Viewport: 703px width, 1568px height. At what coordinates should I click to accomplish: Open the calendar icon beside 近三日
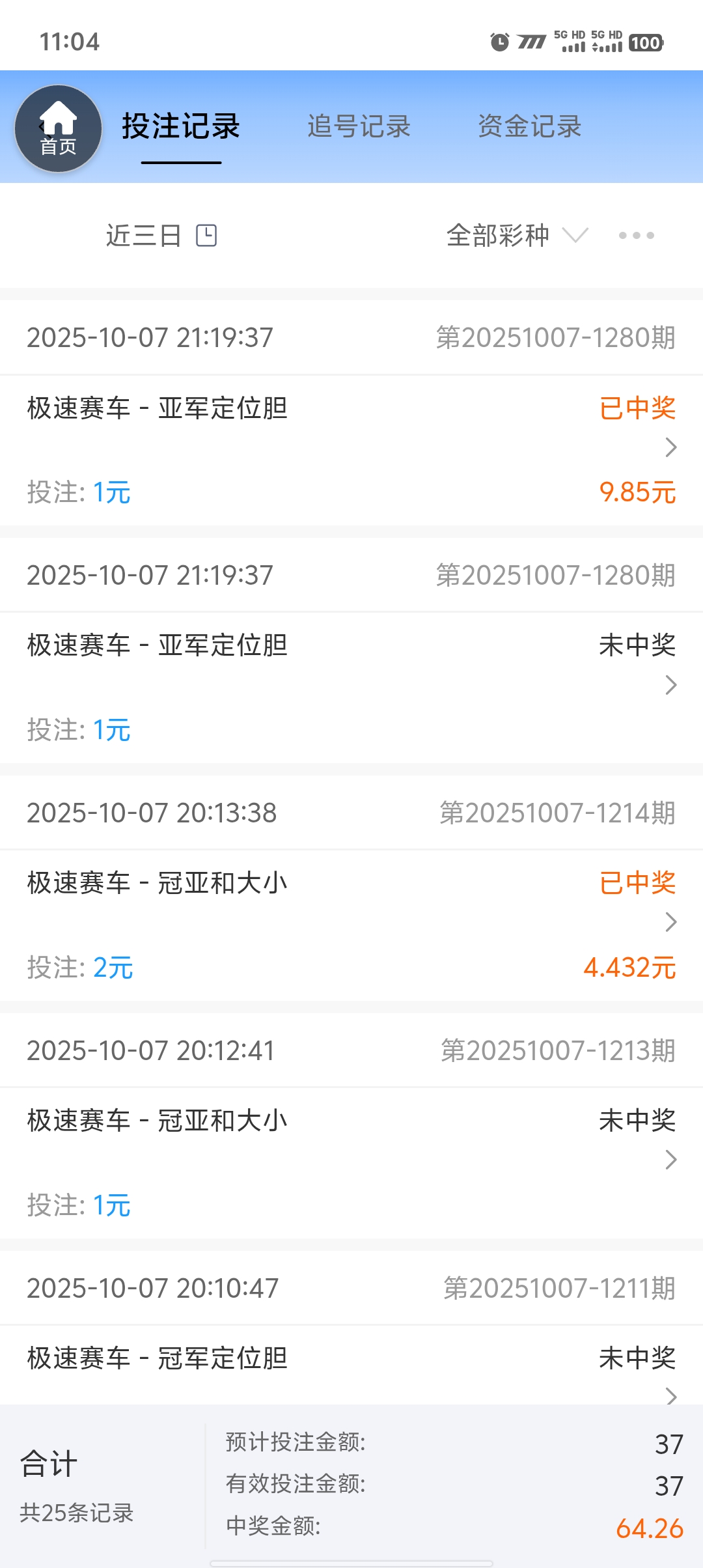(x=207, y=236)
